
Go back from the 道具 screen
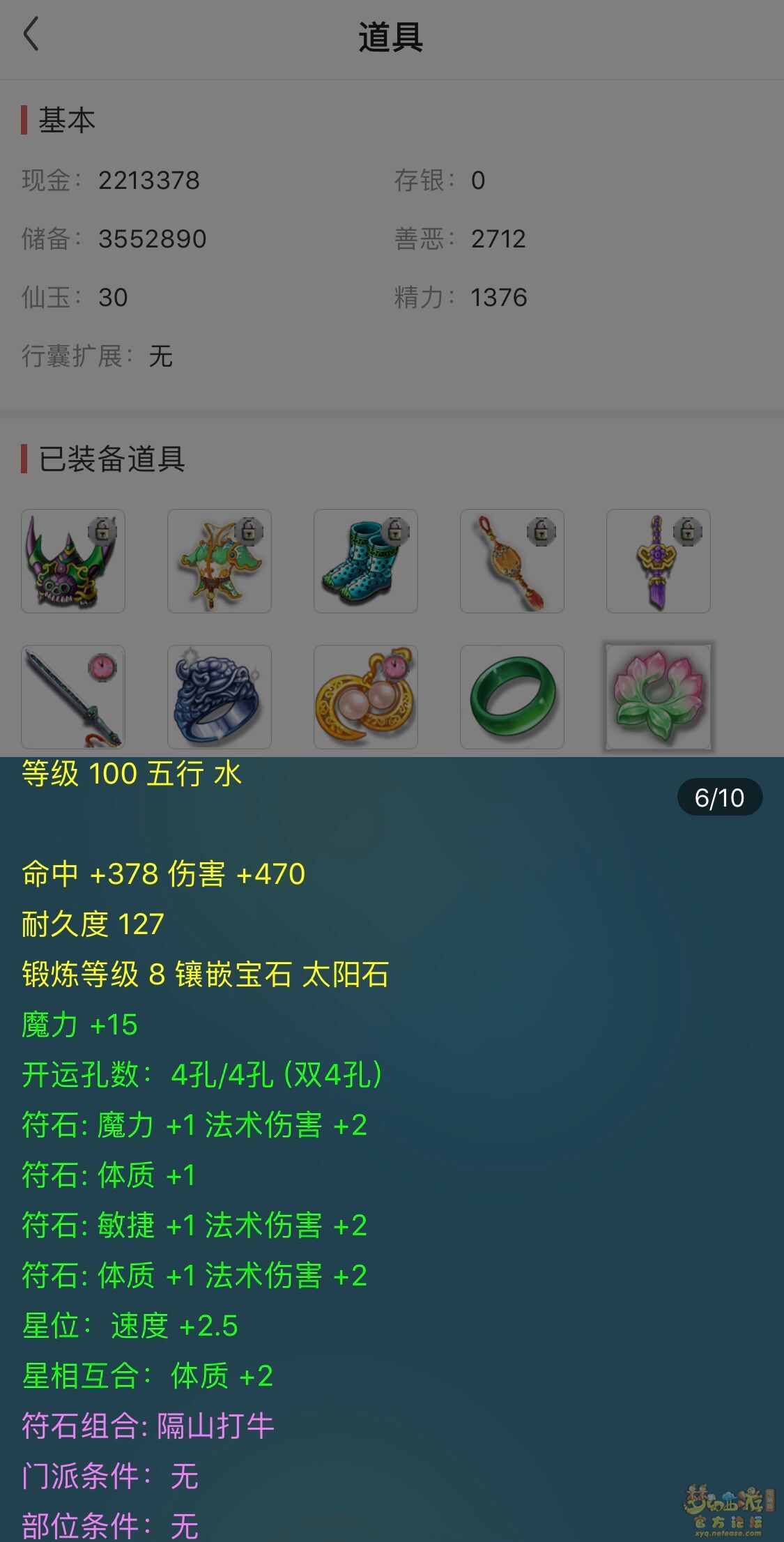[x=31, y=35]
